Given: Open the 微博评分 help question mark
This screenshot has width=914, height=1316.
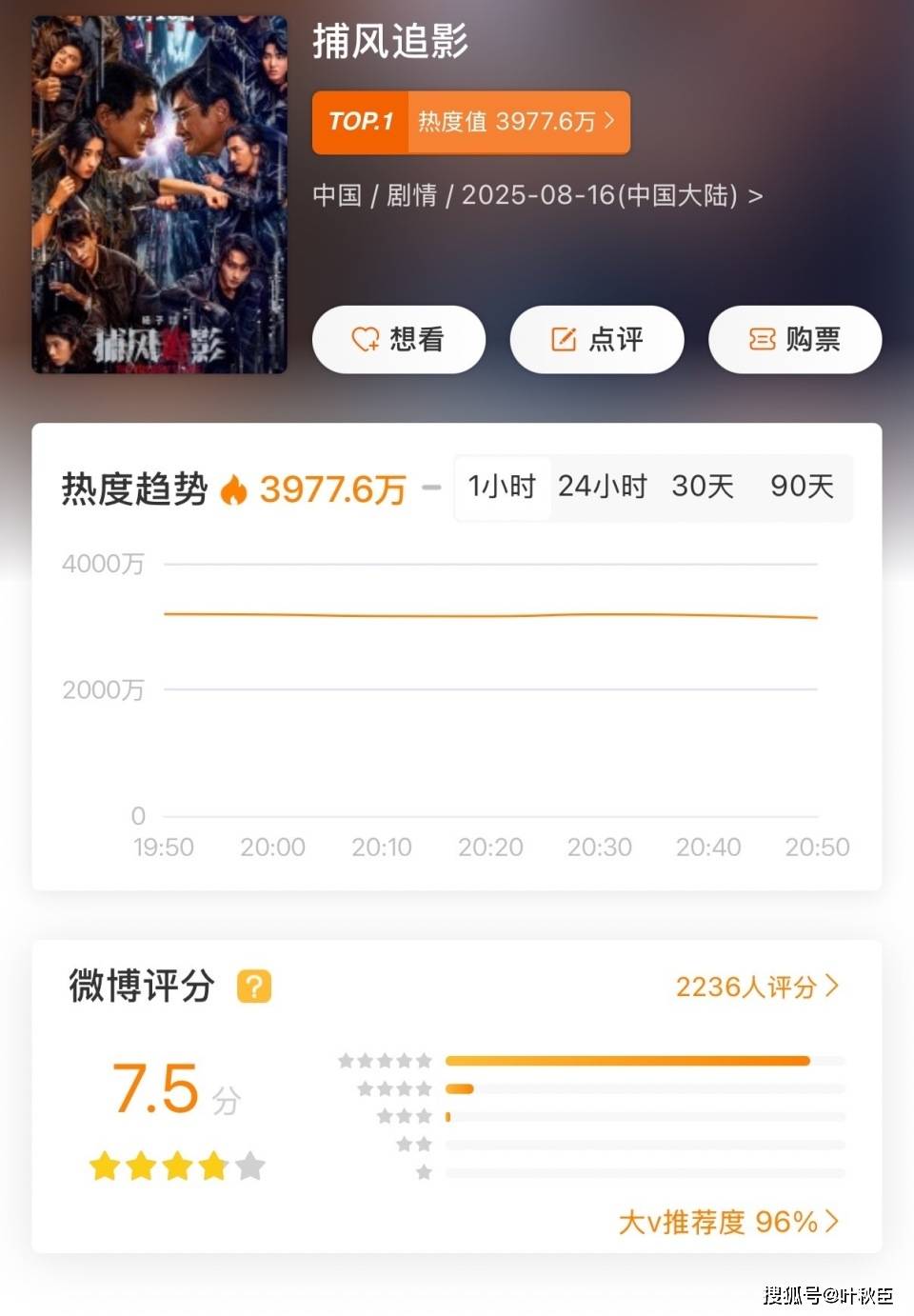Looking at the screenshot, I should point(254,987).
